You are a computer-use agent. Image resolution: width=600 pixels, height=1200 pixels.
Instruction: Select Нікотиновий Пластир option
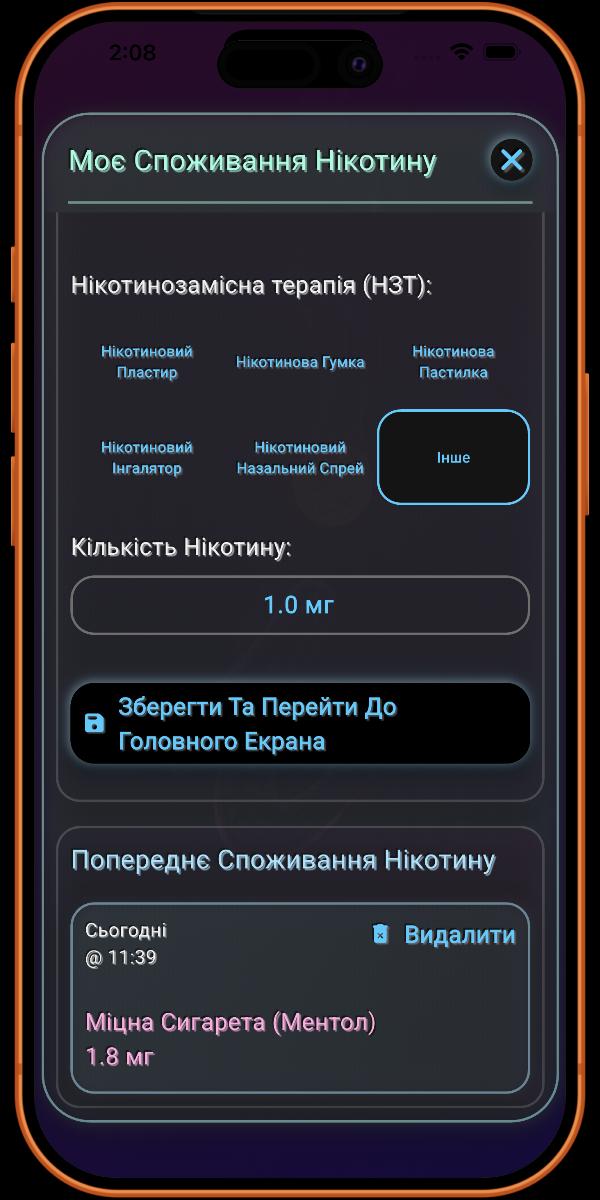pyautogui.click(x=147, y=362)
